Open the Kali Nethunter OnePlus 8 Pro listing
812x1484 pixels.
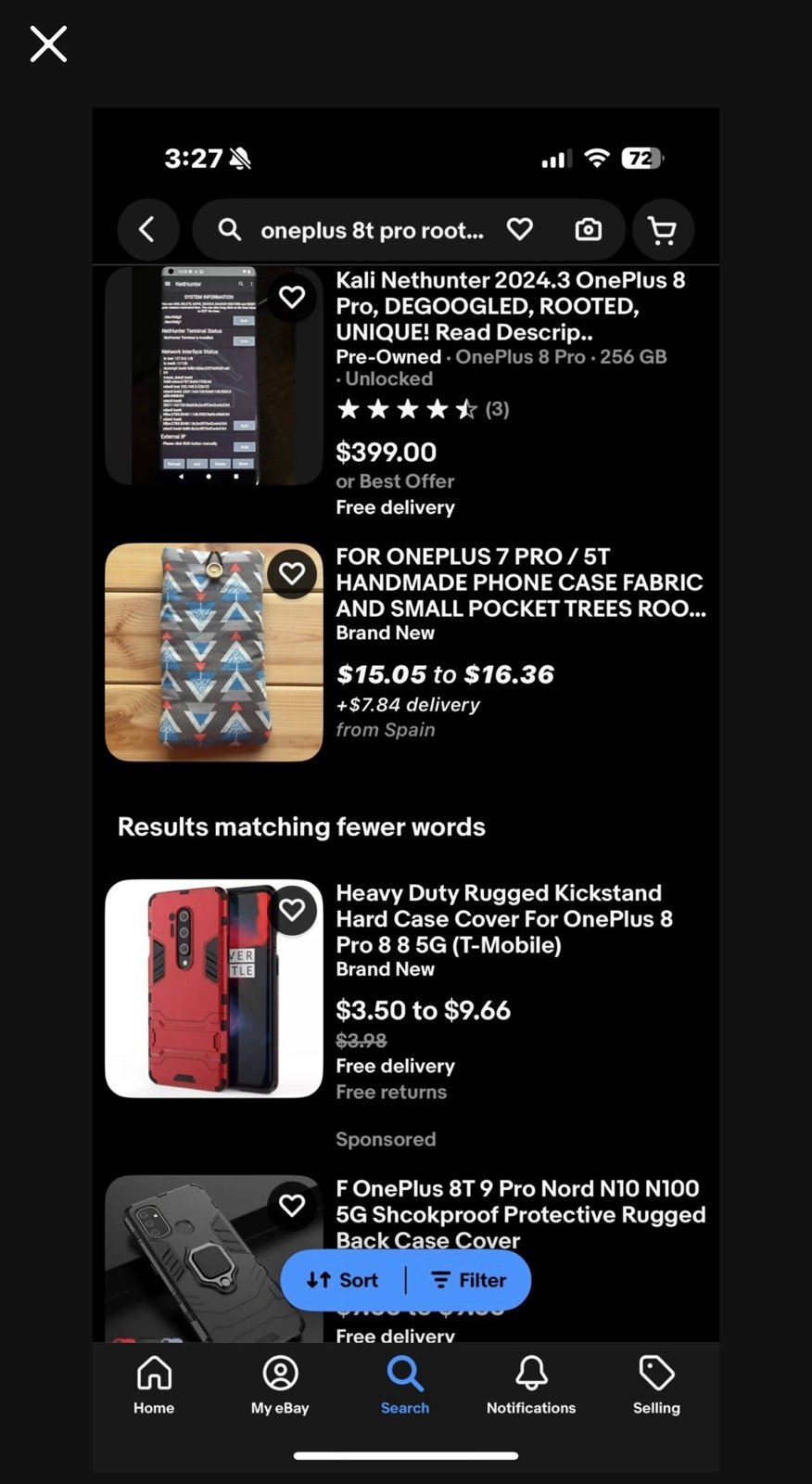[x=511, y=306]
